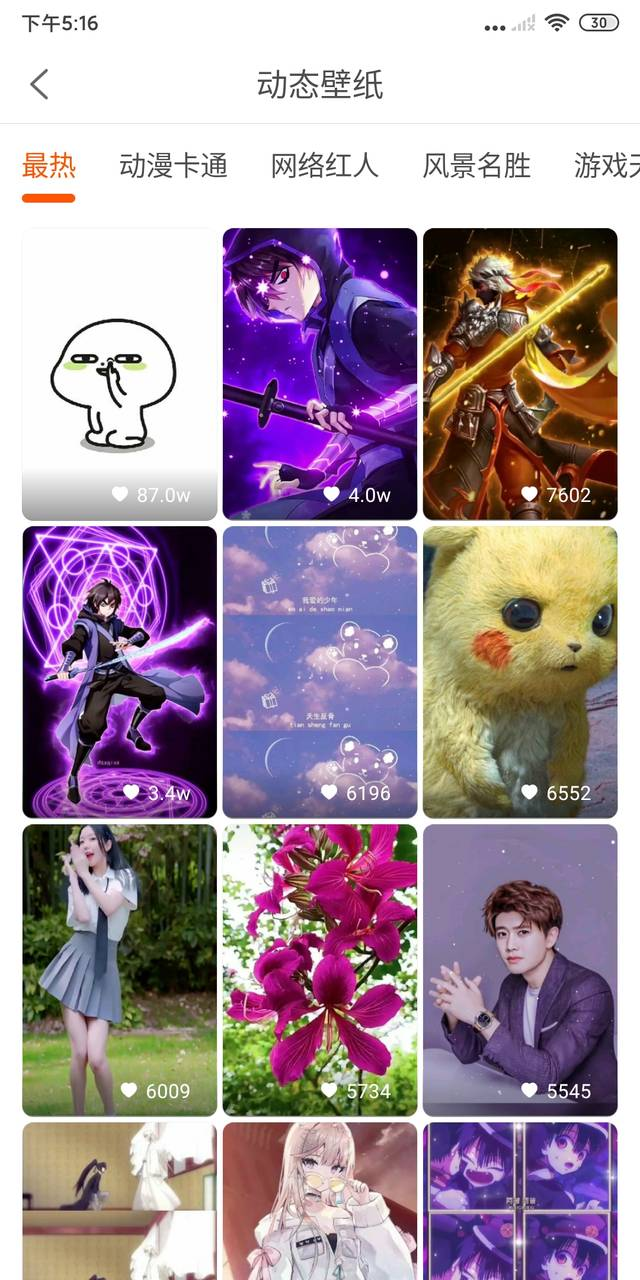Image resolution: width=640 pixels, height=1280 pixels.
Task: View the golden warrior wallpaper with 7602 likes
Action: 520,373
